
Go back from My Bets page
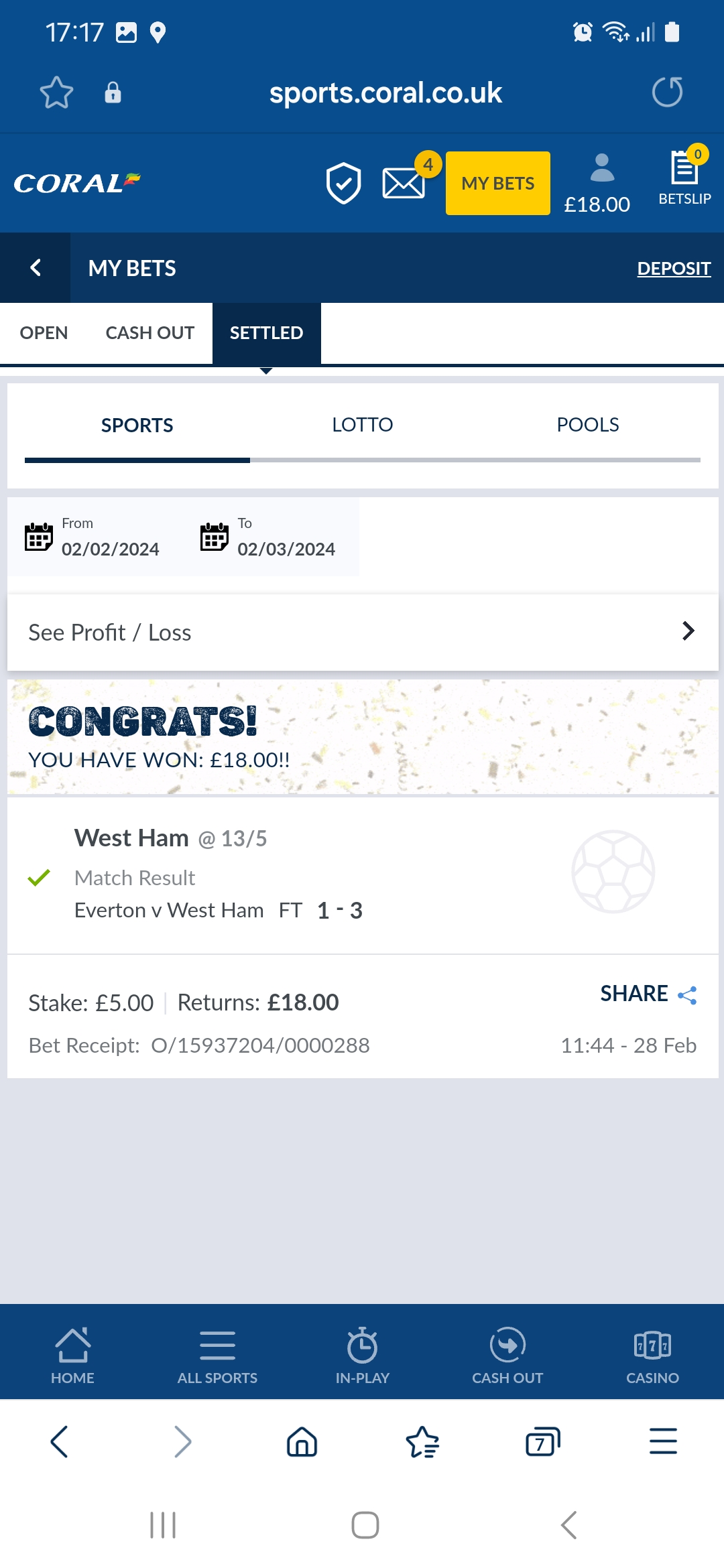pos(36,268)
